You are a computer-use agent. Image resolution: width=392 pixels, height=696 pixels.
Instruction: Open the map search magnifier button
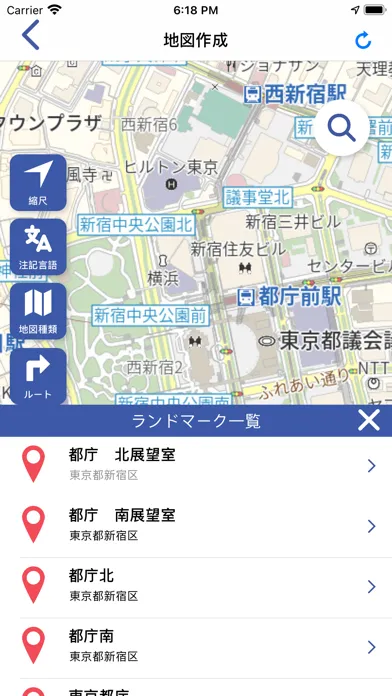click(x=341, y=128)
